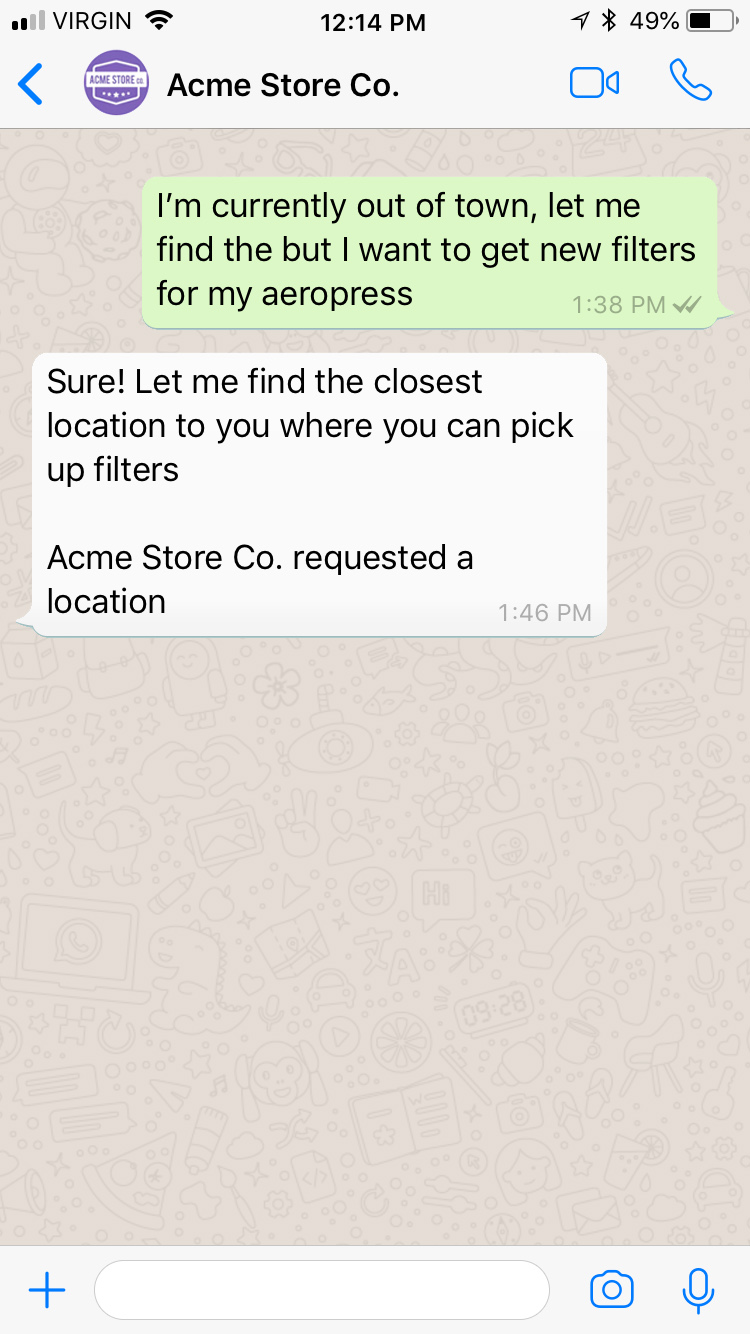Start a video call with Acme Store Co.
750x1334 pixels.
tap(594, 83)
